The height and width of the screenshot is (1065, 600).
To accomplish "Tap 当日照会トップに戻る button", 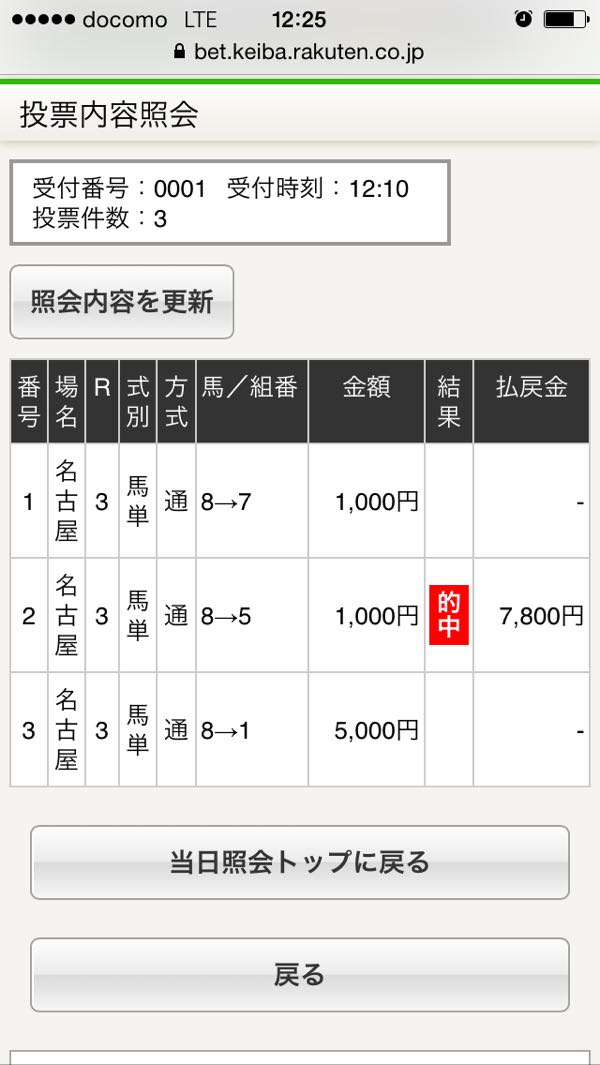I will click(x=300, y=862).
